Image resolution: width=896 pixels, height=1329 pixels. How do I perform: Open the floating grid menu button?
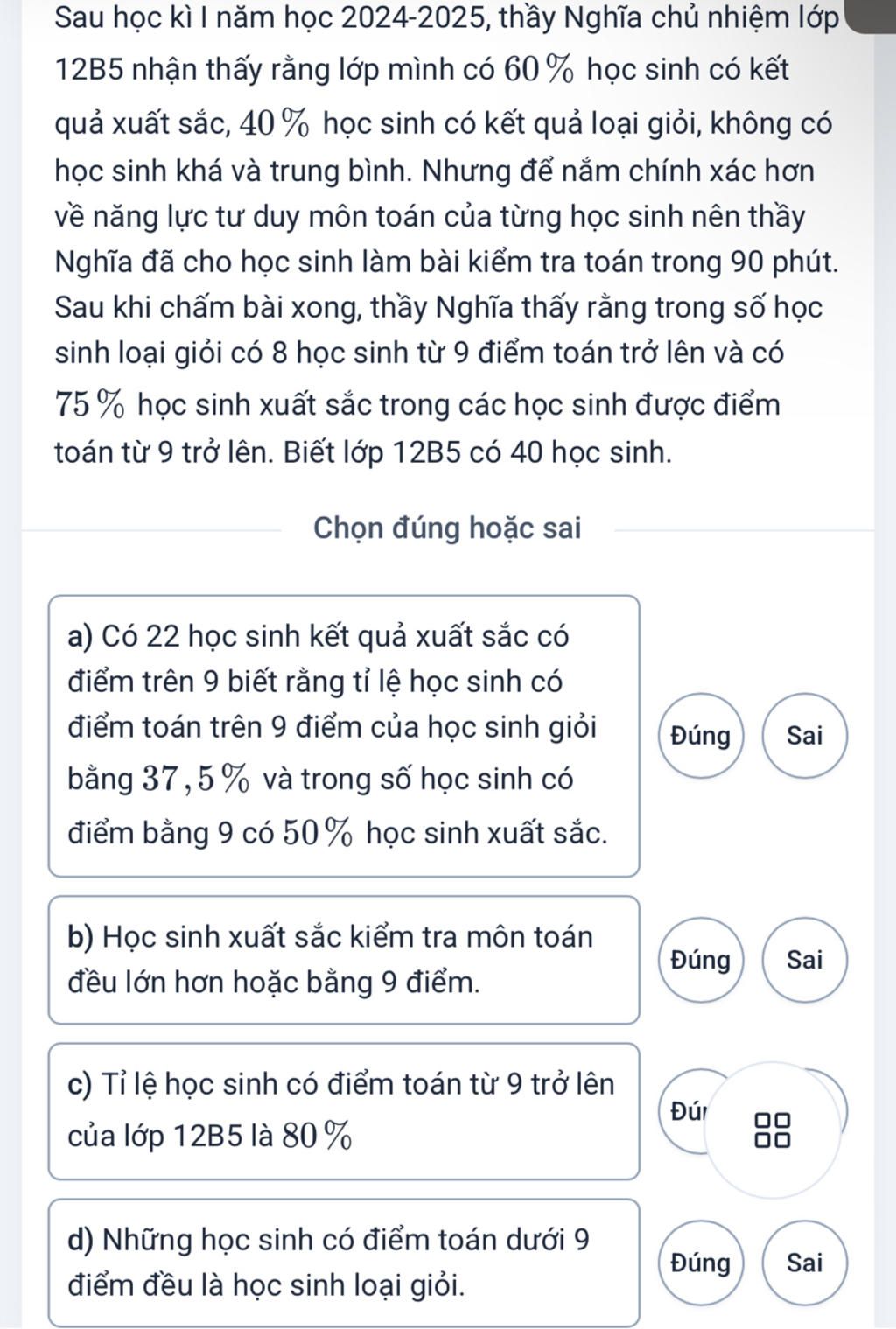click(773, 1130)
